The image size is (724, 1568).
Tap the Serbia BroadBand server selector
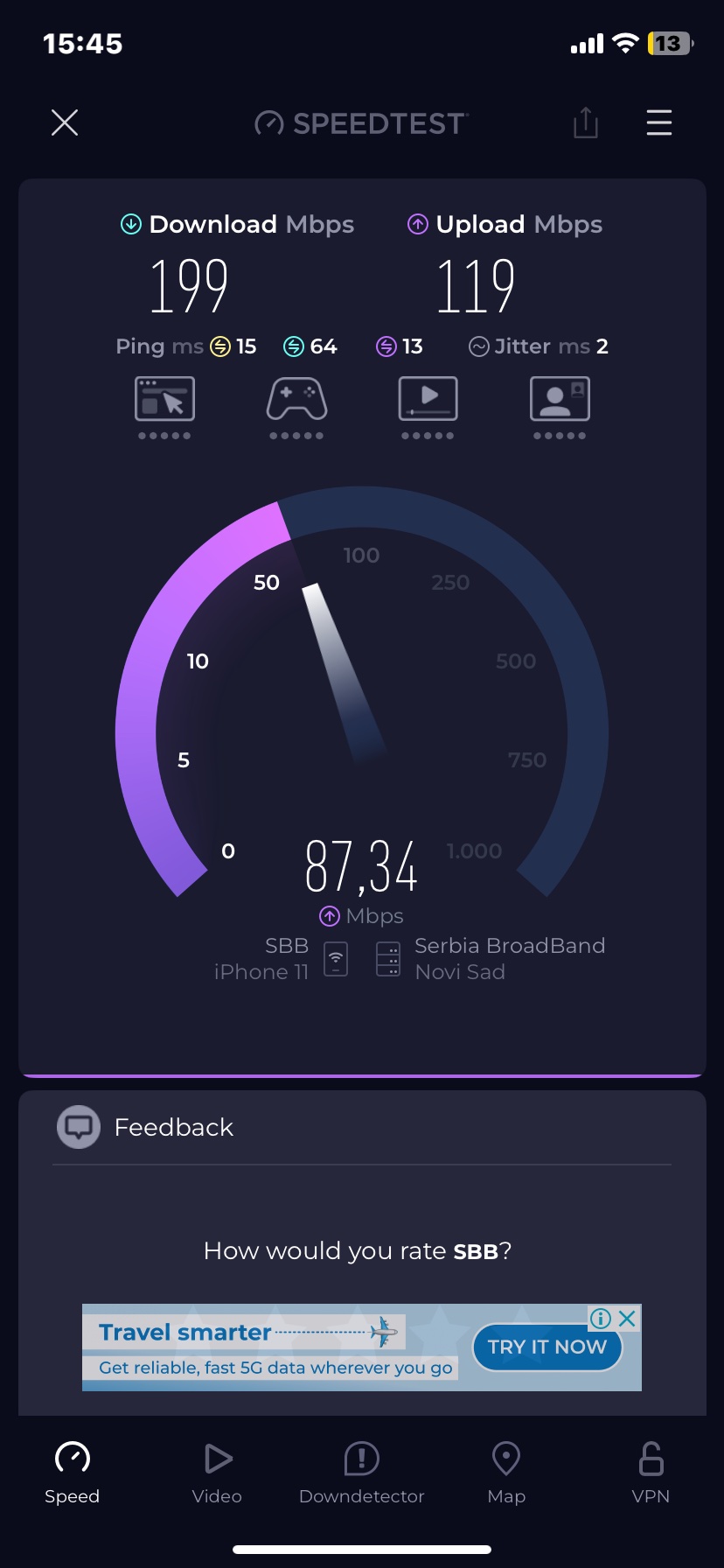490,958
